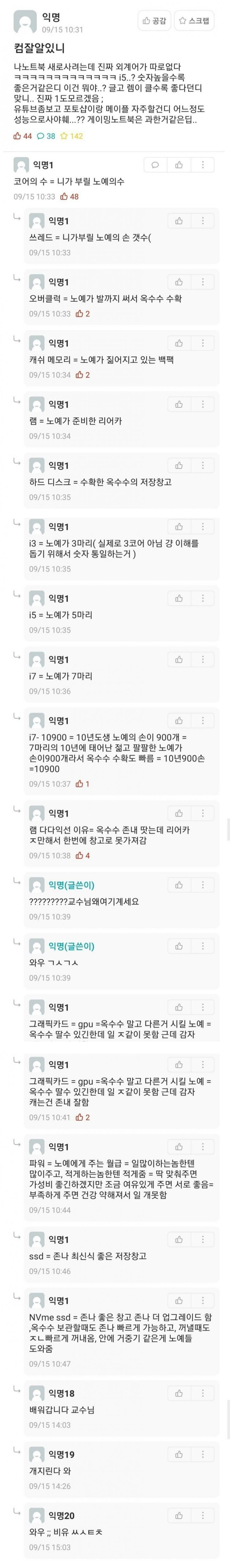Image resolution: width=240 pixels, height=1568 pixels.
Task: Like the 'ssd = 존나 최신식 좋은 저장창고' reply
Action: (179, 1222)
